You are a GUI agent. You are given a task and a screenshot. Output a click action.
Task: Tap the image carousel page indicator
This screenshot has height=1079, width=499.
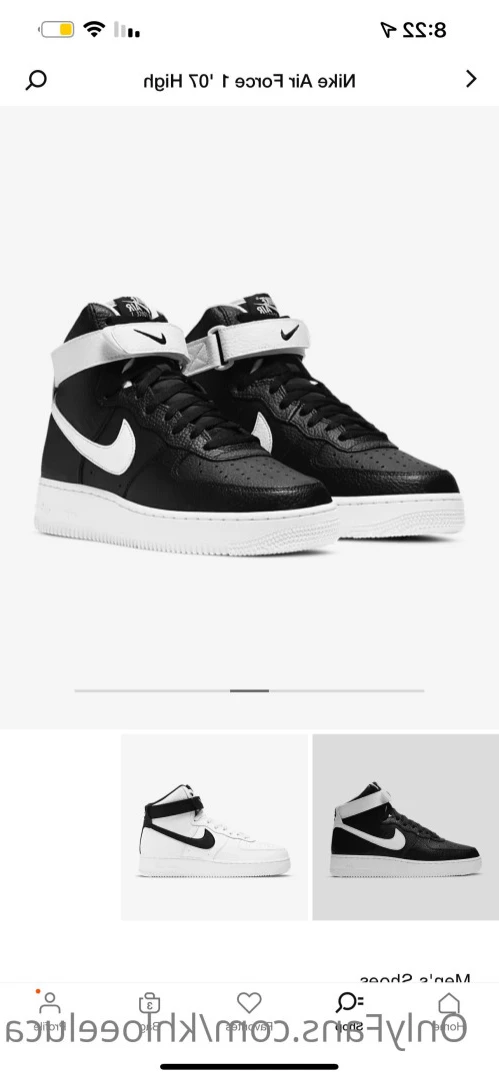pyautogui.click(x=249, y=690)
